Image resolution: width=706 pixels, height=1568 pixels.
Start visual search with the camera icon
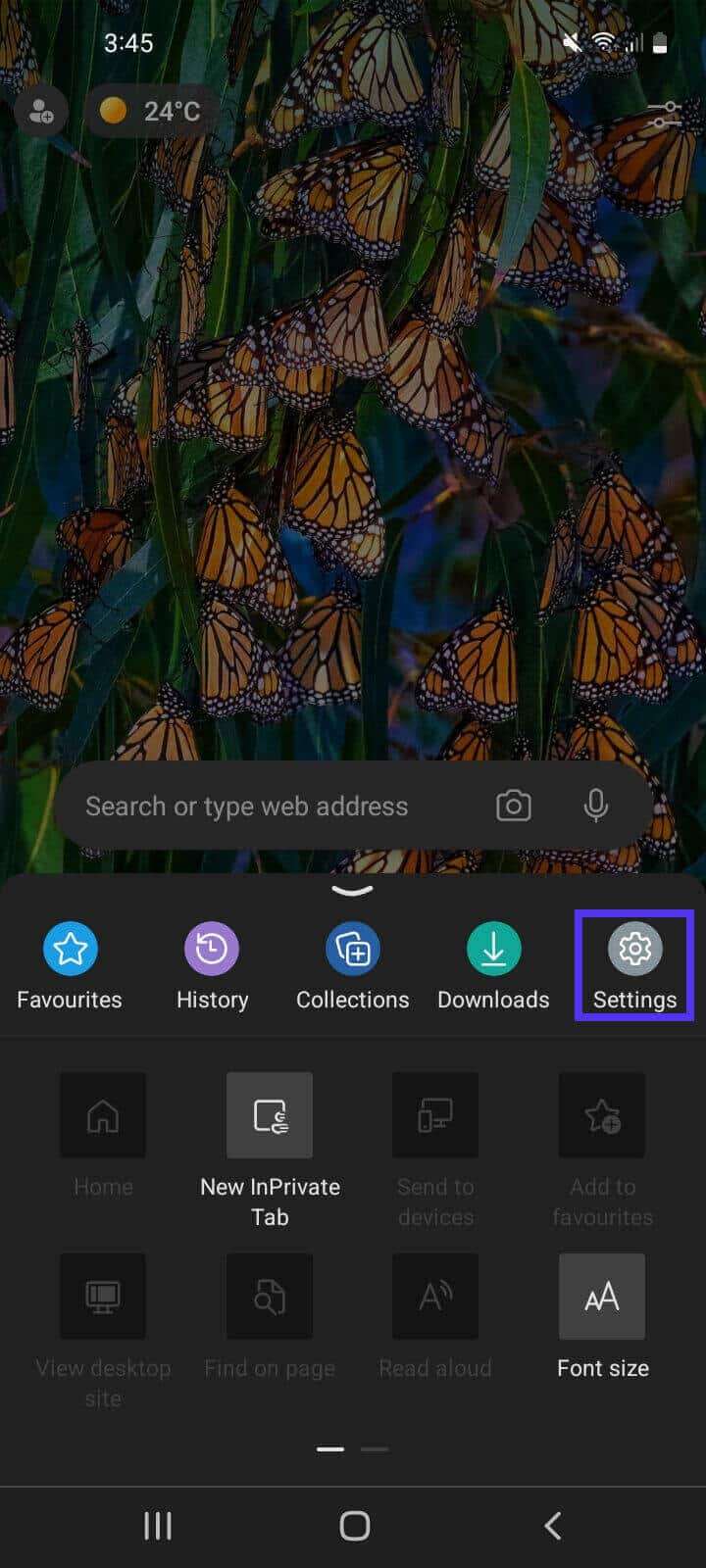[514, 806]
